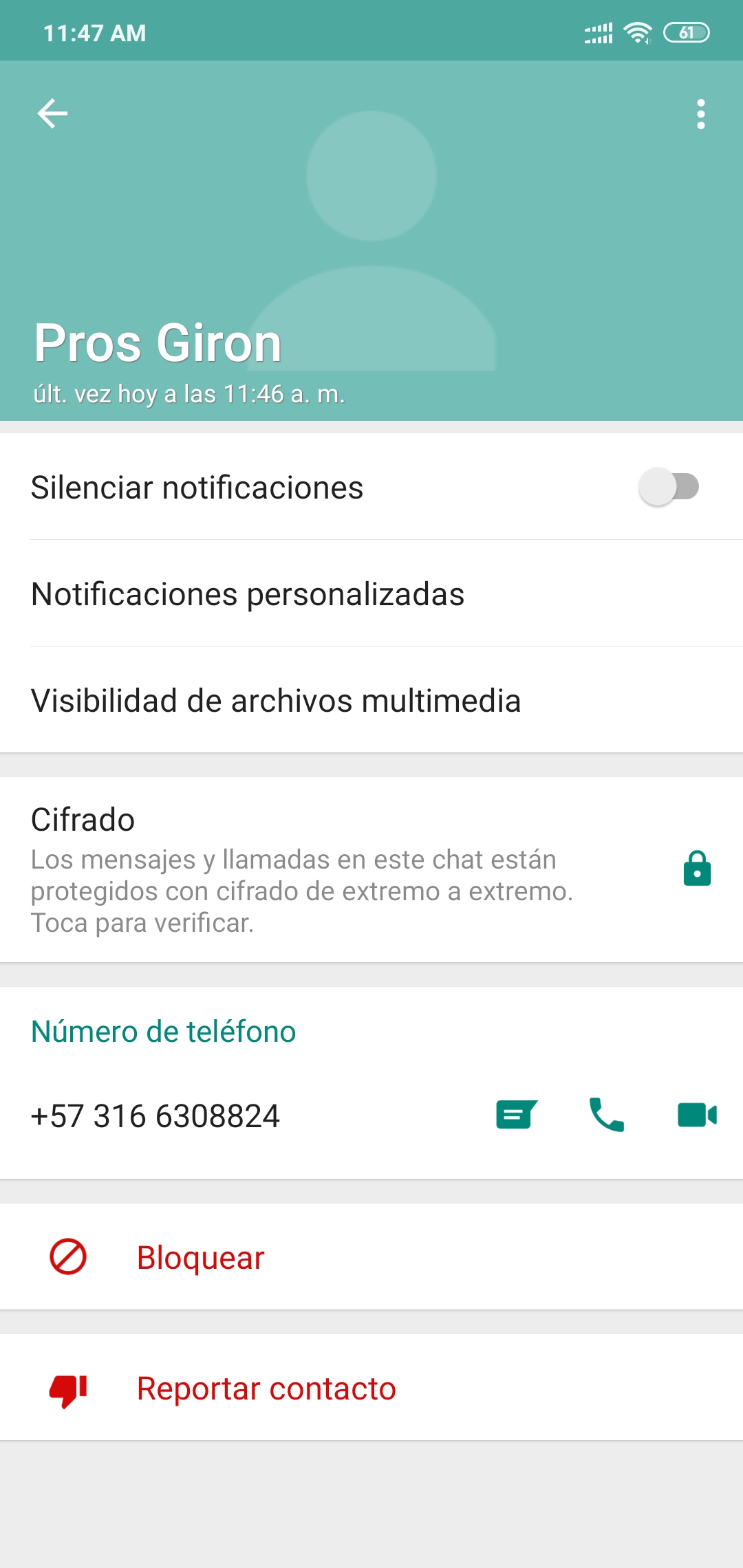
Task: Choose Reportar contacto
Action: click(266, 1388)
